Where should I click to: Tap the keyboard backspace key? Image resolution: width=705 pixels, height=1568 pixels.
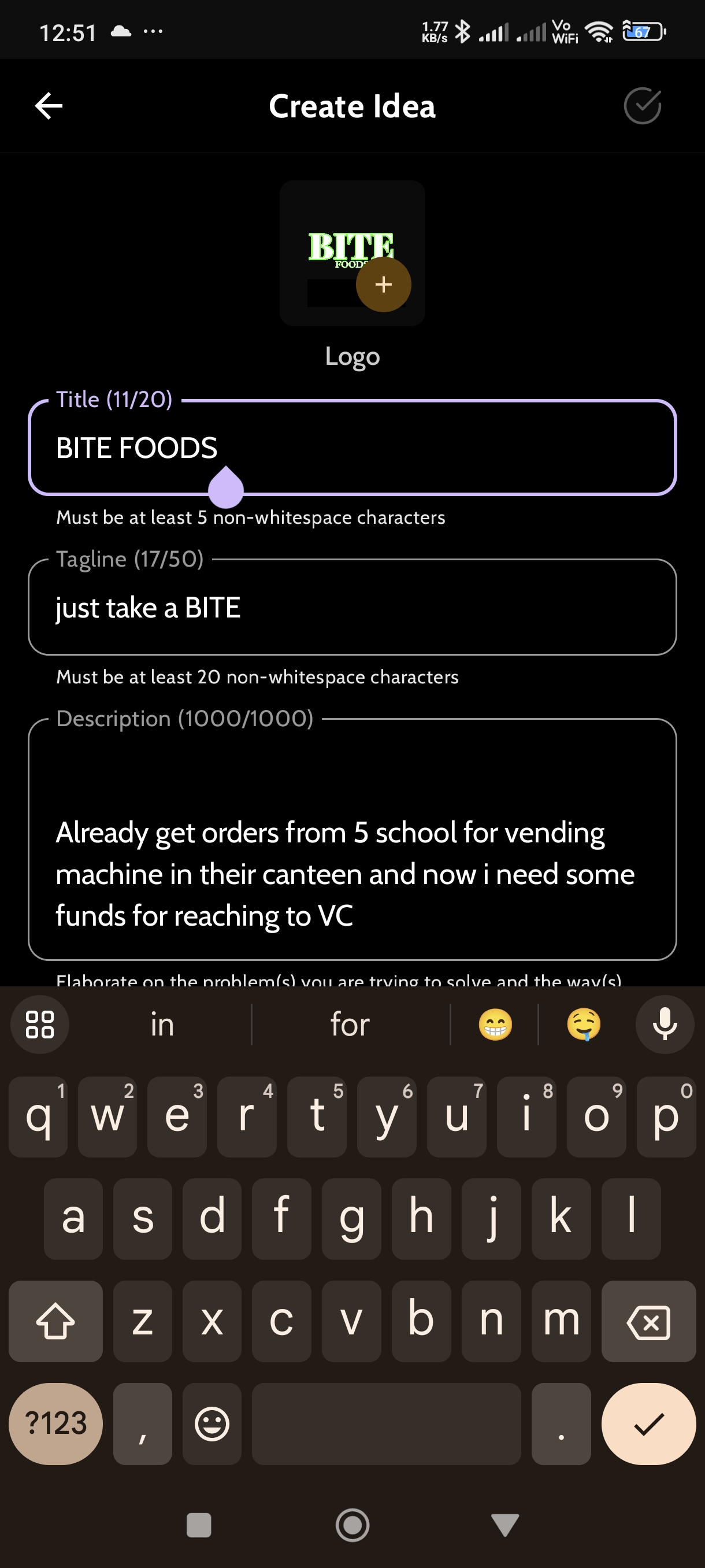coord(648,1322)
